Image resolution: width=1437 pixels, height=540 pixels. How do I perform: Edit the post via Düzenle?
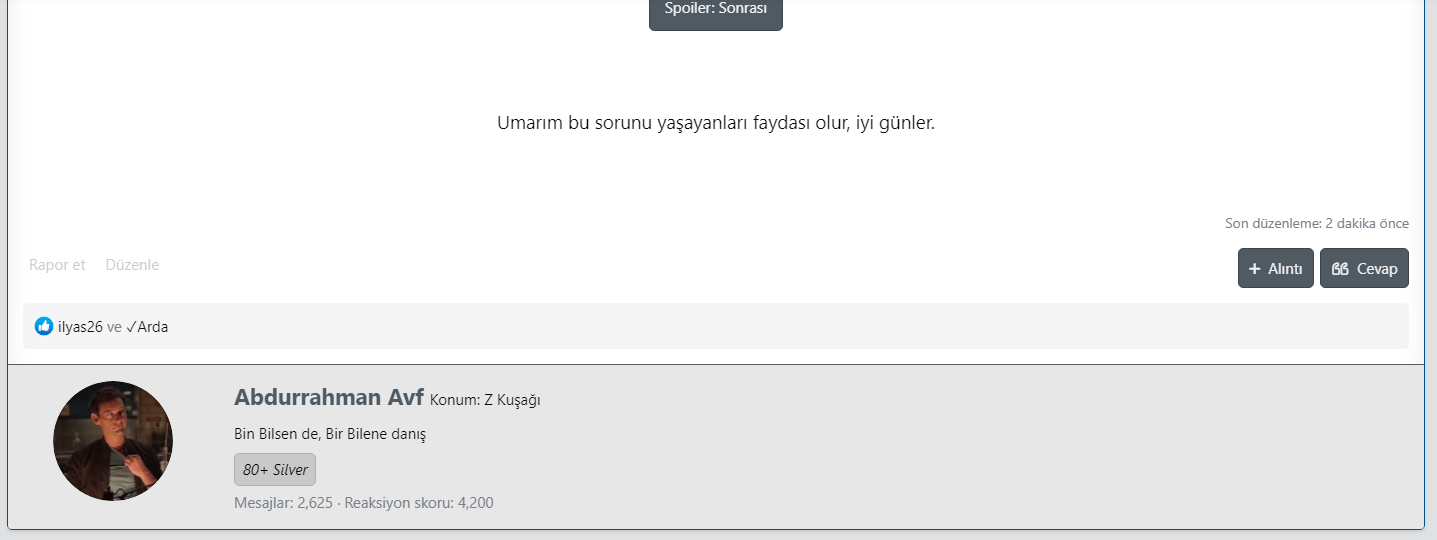click(x=132, y=265)
